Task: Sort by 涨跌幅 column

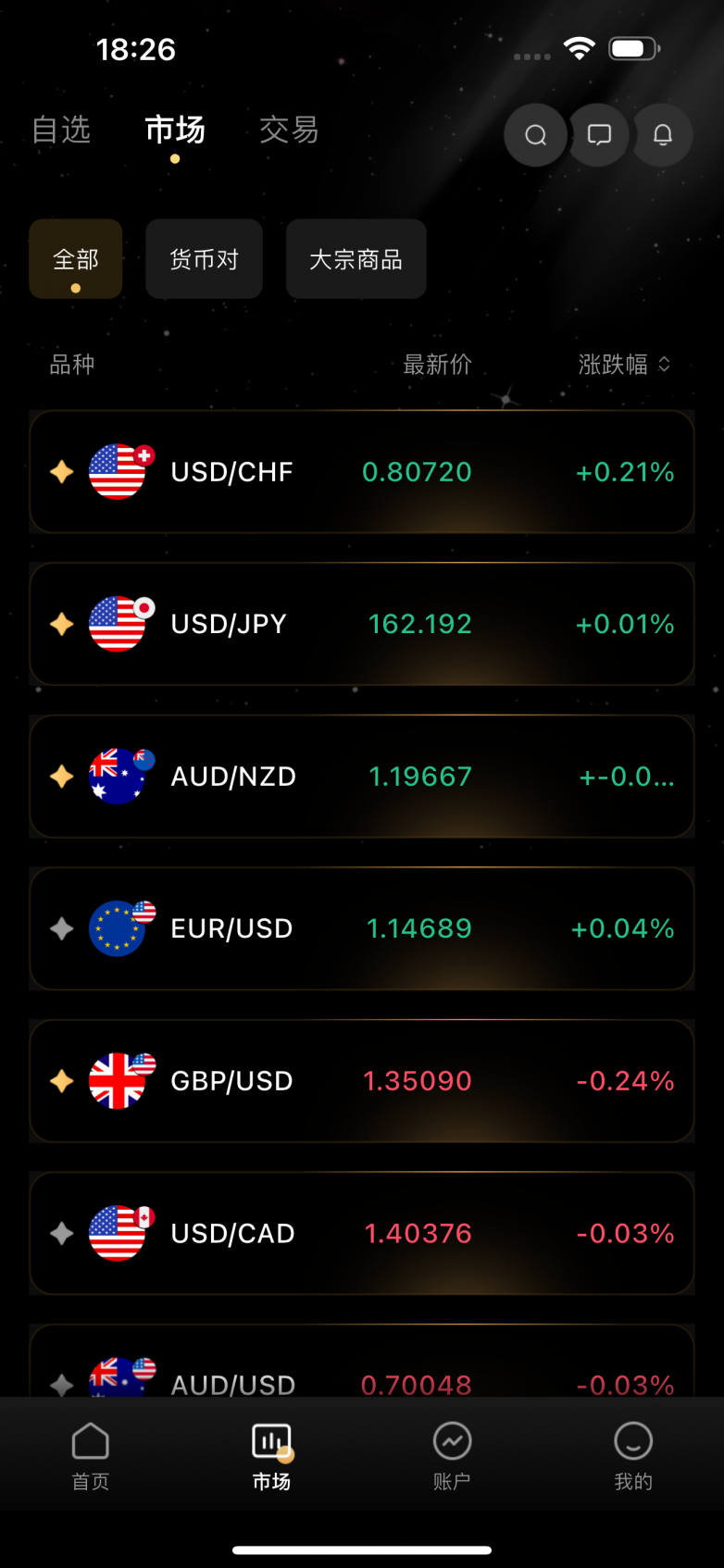Action: click(624, 365)
